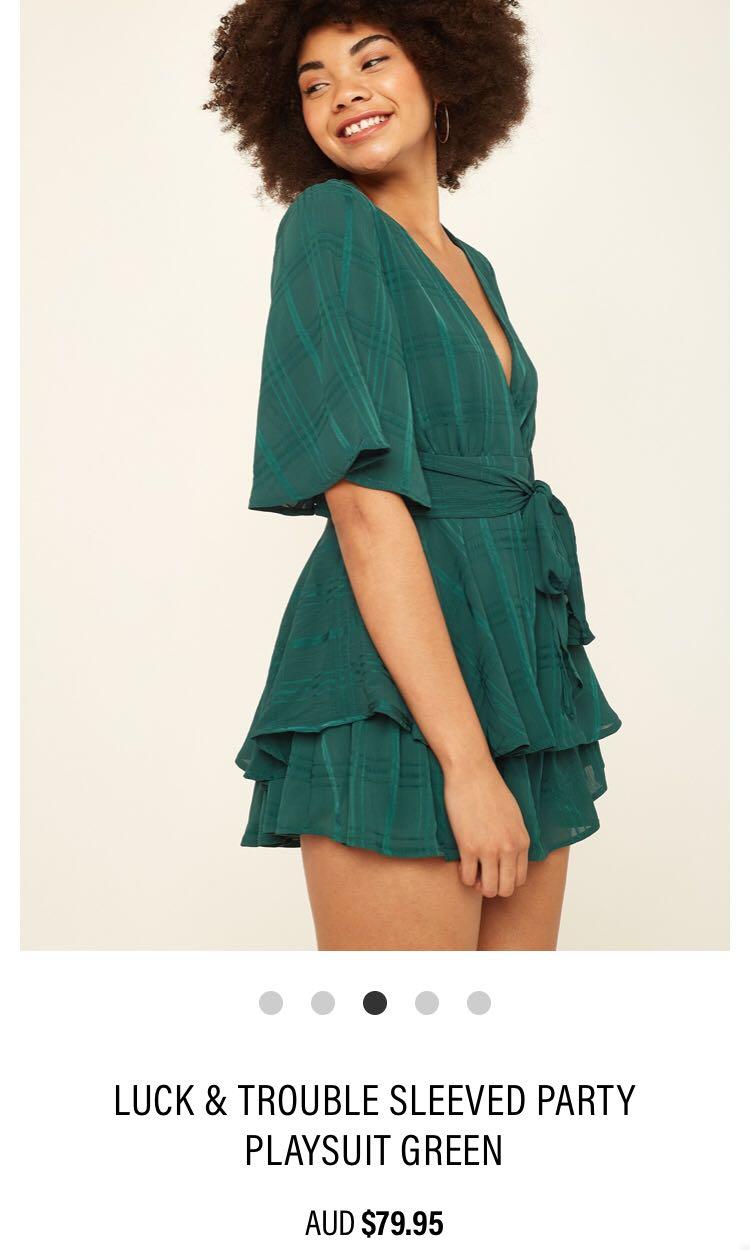Select the second image indicator dot
The width and height of the screenshot is (750, 1250).
[x=323, y=1003]
